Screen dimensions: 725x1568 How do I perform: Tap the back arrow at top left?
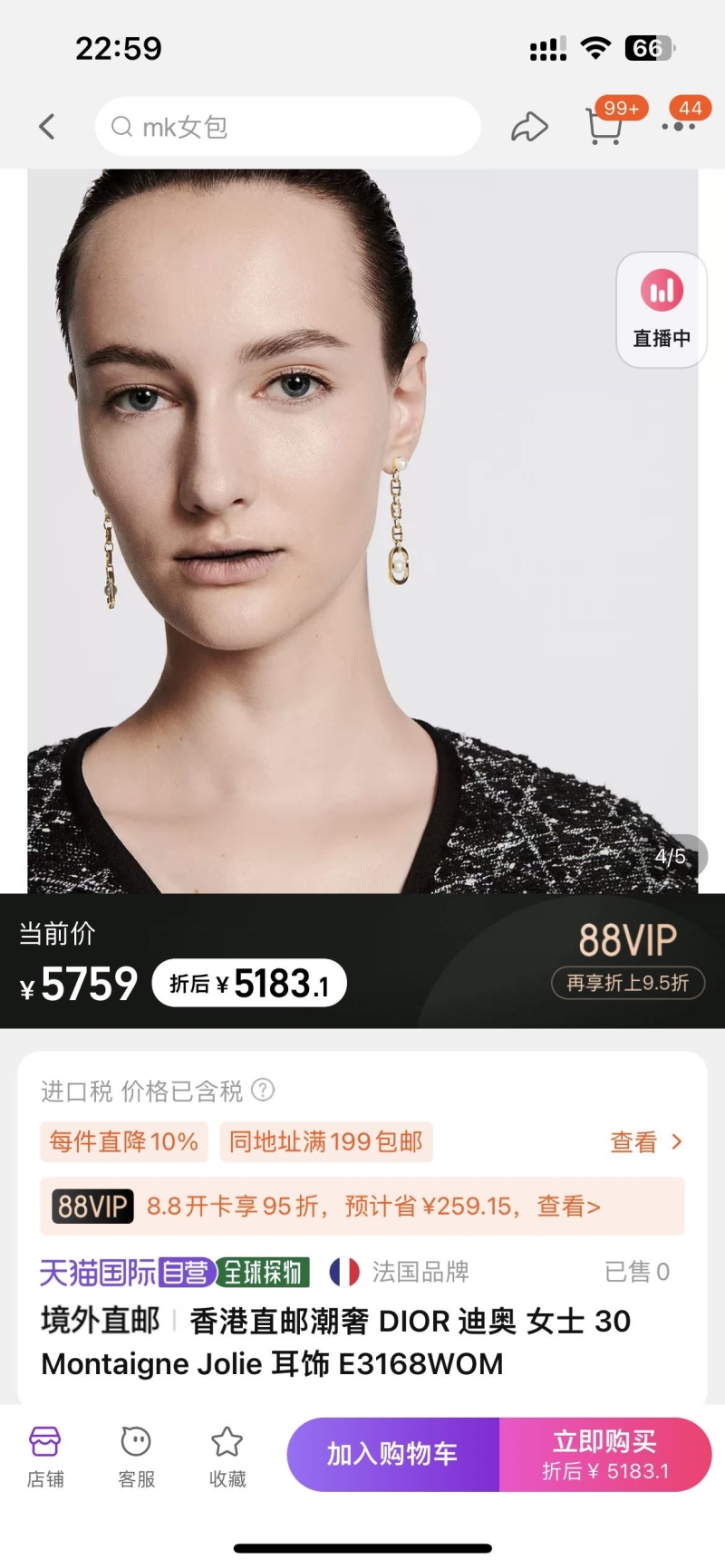click(x=47, y=127)
